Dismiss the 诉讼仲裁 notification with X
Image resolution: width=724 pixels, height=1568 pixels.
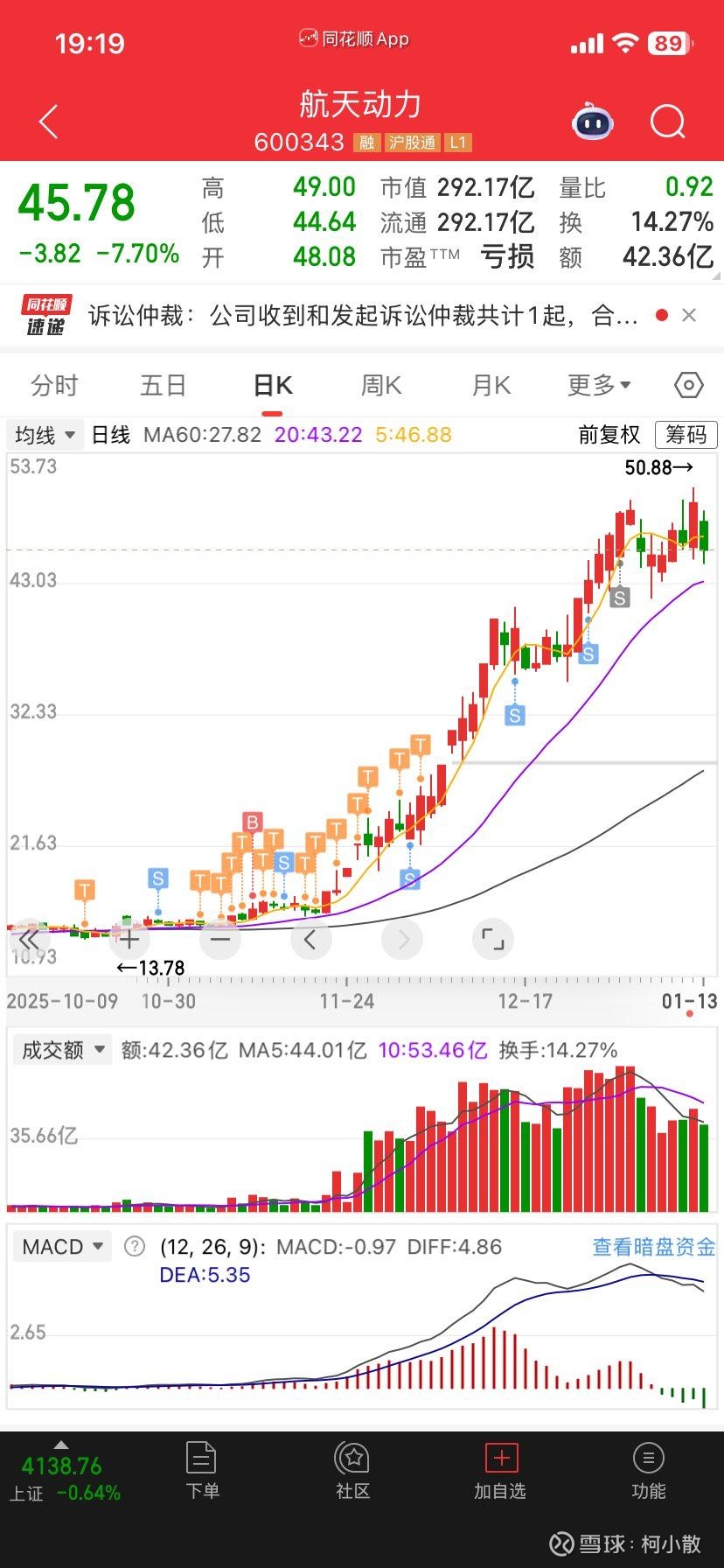690,316
